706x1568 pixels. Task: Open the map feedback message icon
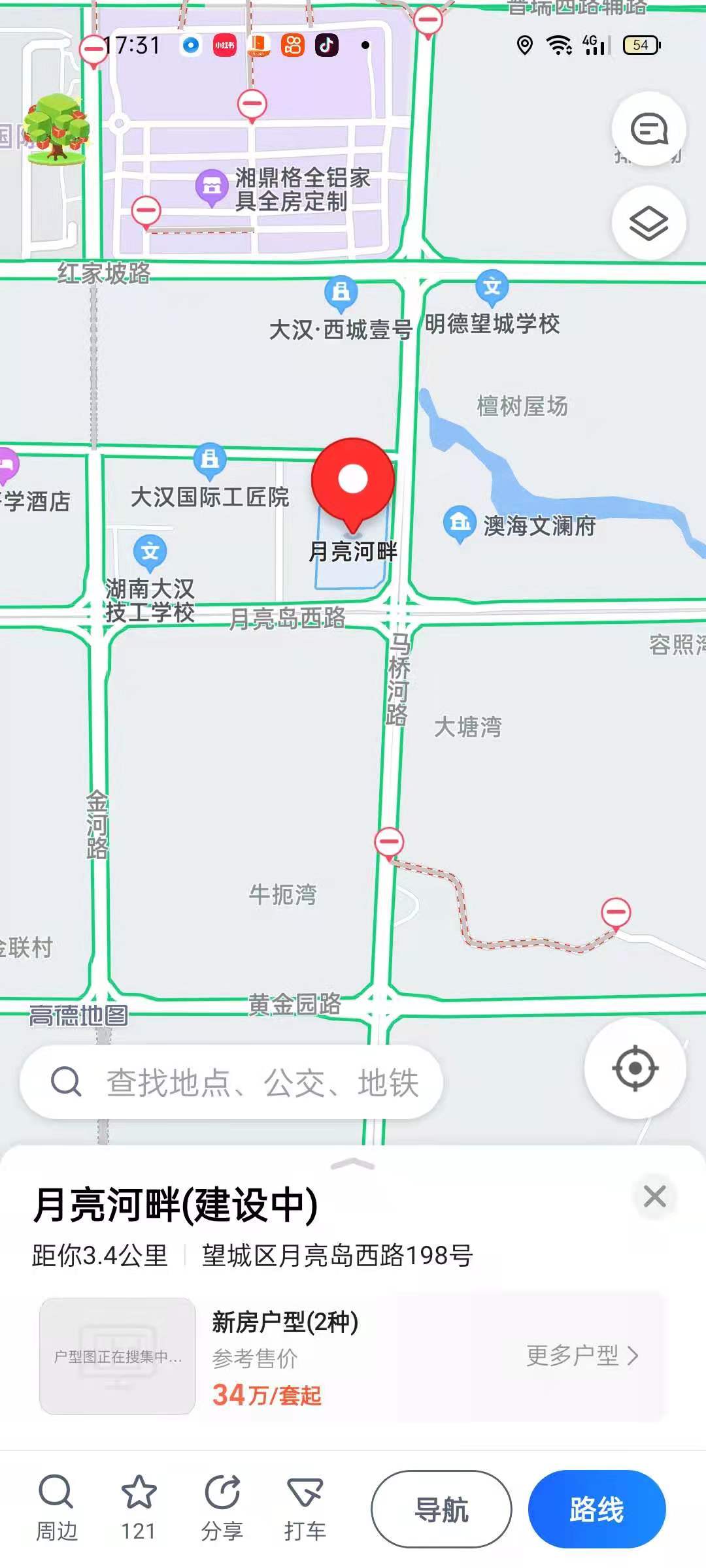coord(648,129)
